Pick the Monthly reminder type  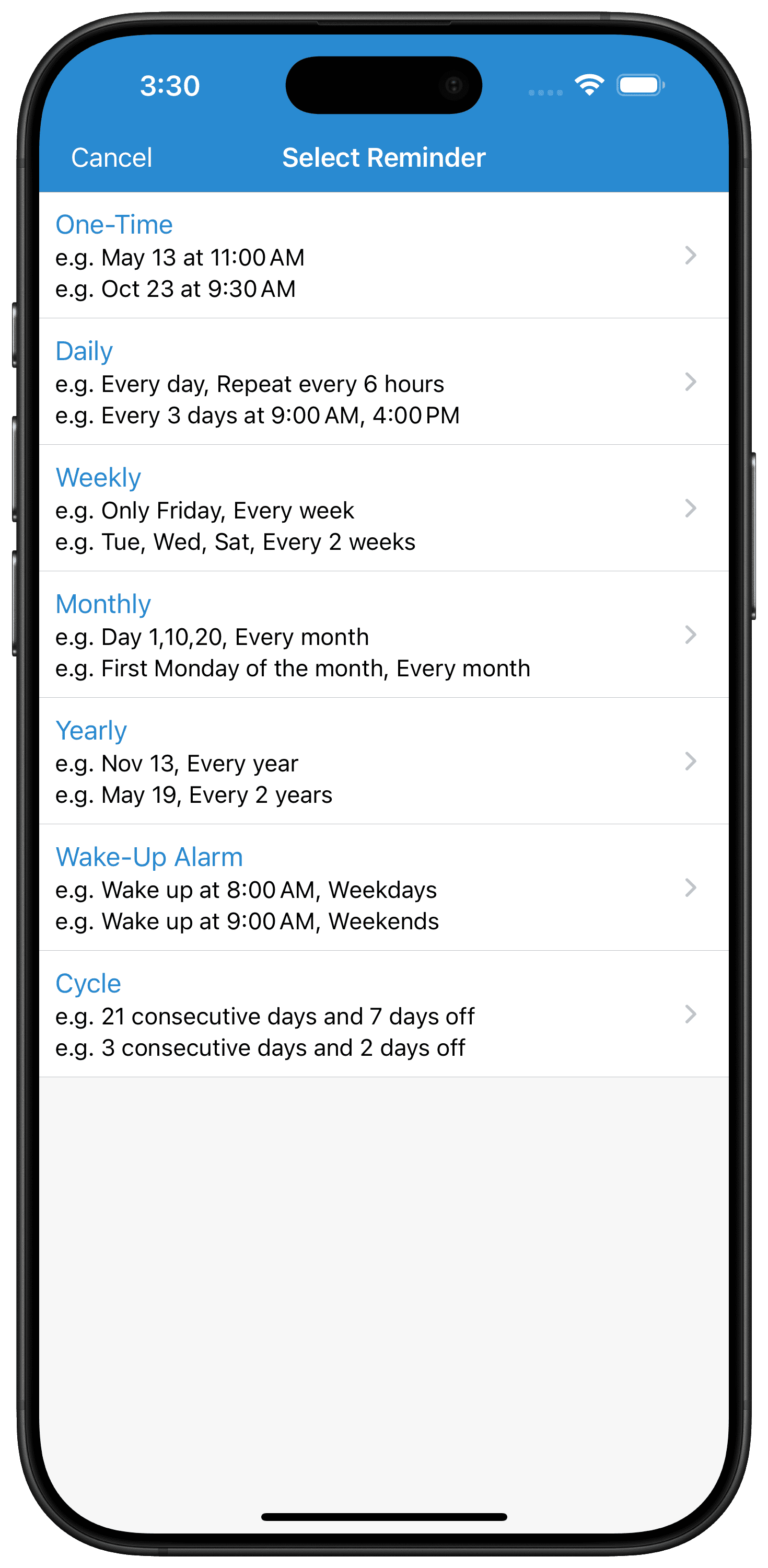point(384,635)
